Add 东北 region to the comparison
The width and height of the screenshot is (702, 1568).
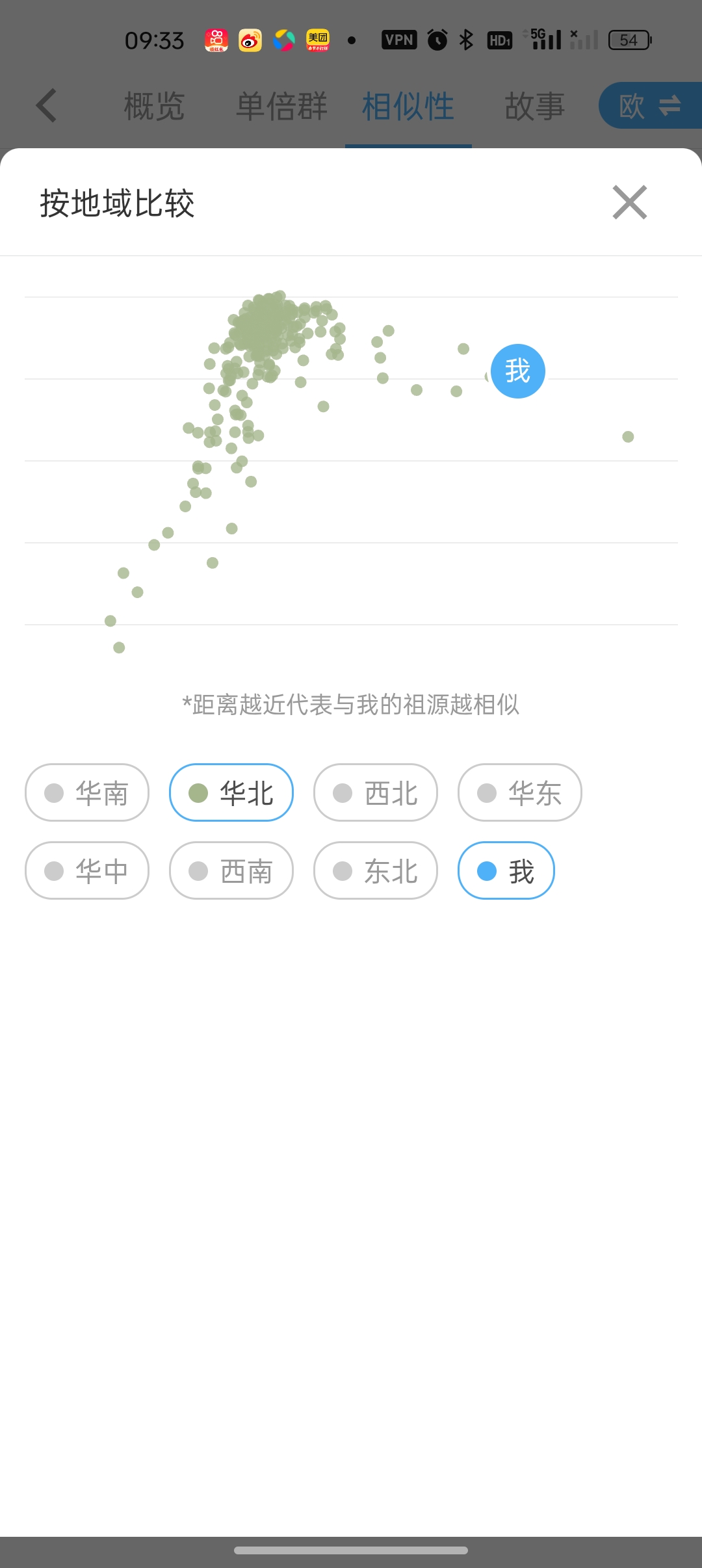pos(376,870)
